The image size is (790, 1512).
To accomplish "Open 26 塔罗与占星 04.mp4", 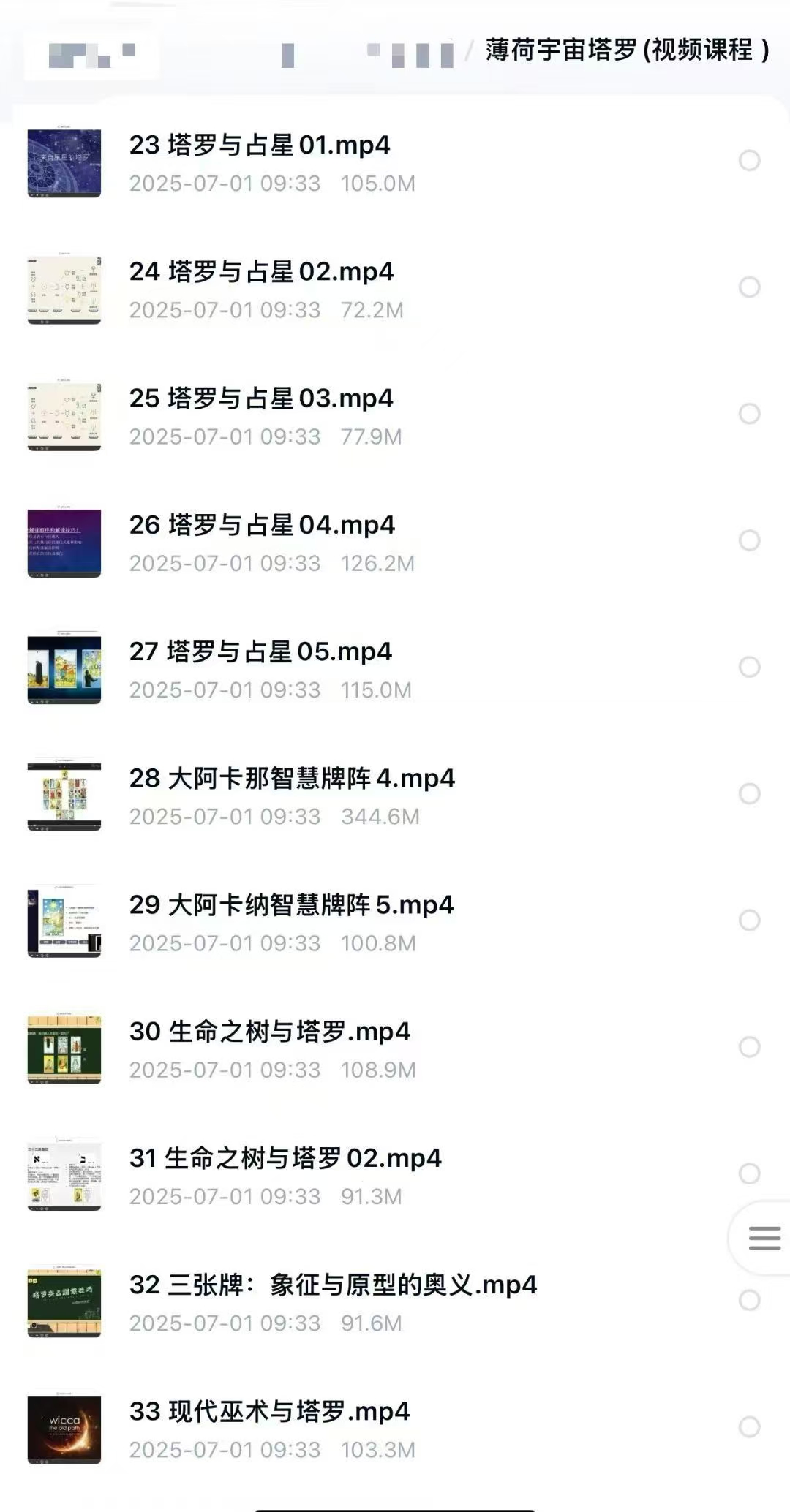I will coord(262,525).
